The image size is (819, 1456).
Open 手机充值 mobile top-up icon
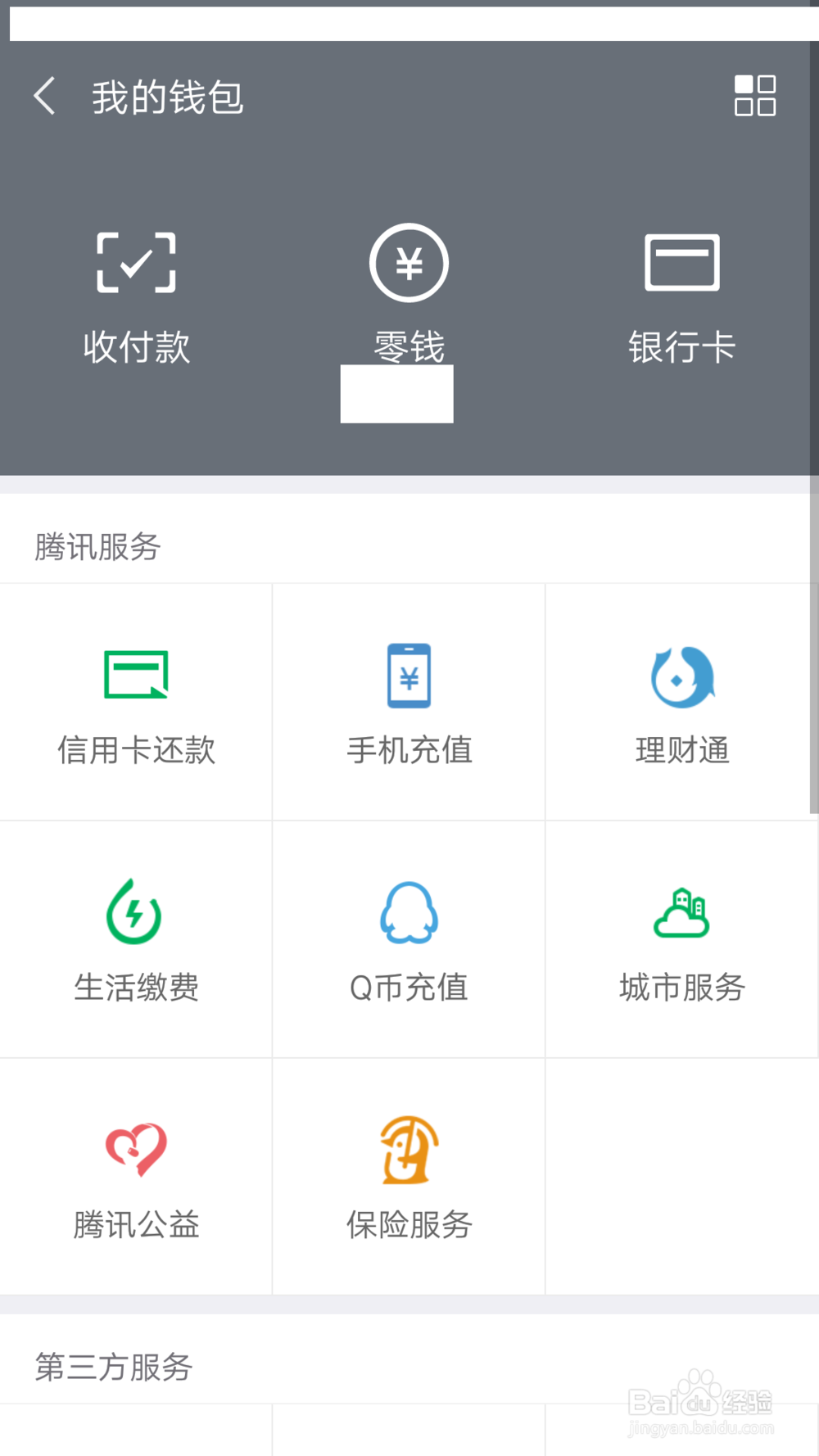(x=408, y=675)
